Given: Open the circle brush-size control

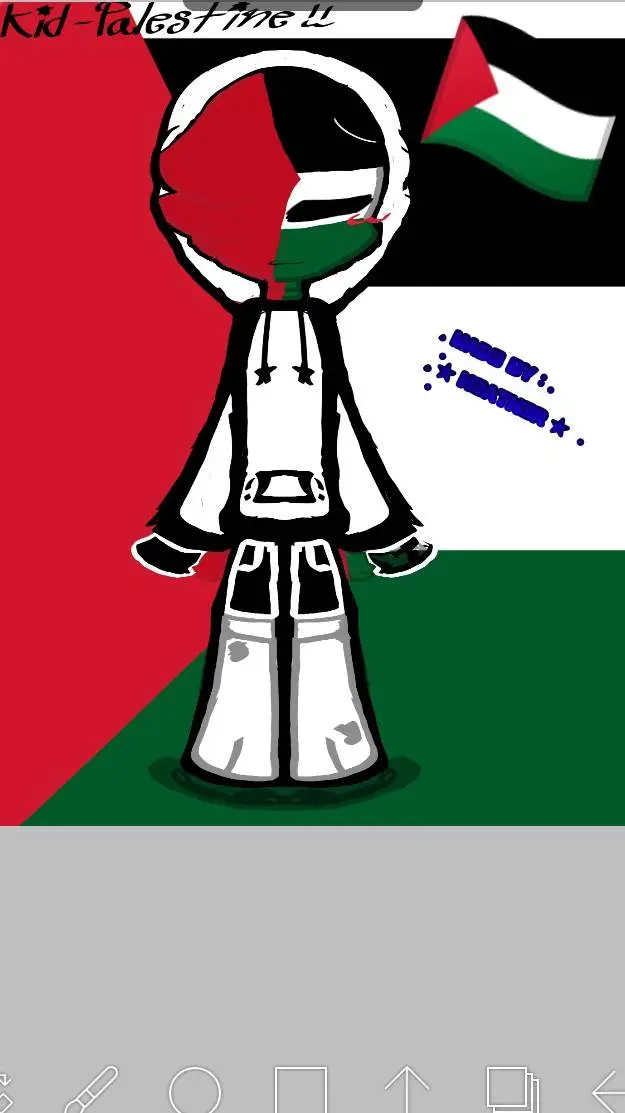Looking at the screenshot, I should pos(195,1091).
